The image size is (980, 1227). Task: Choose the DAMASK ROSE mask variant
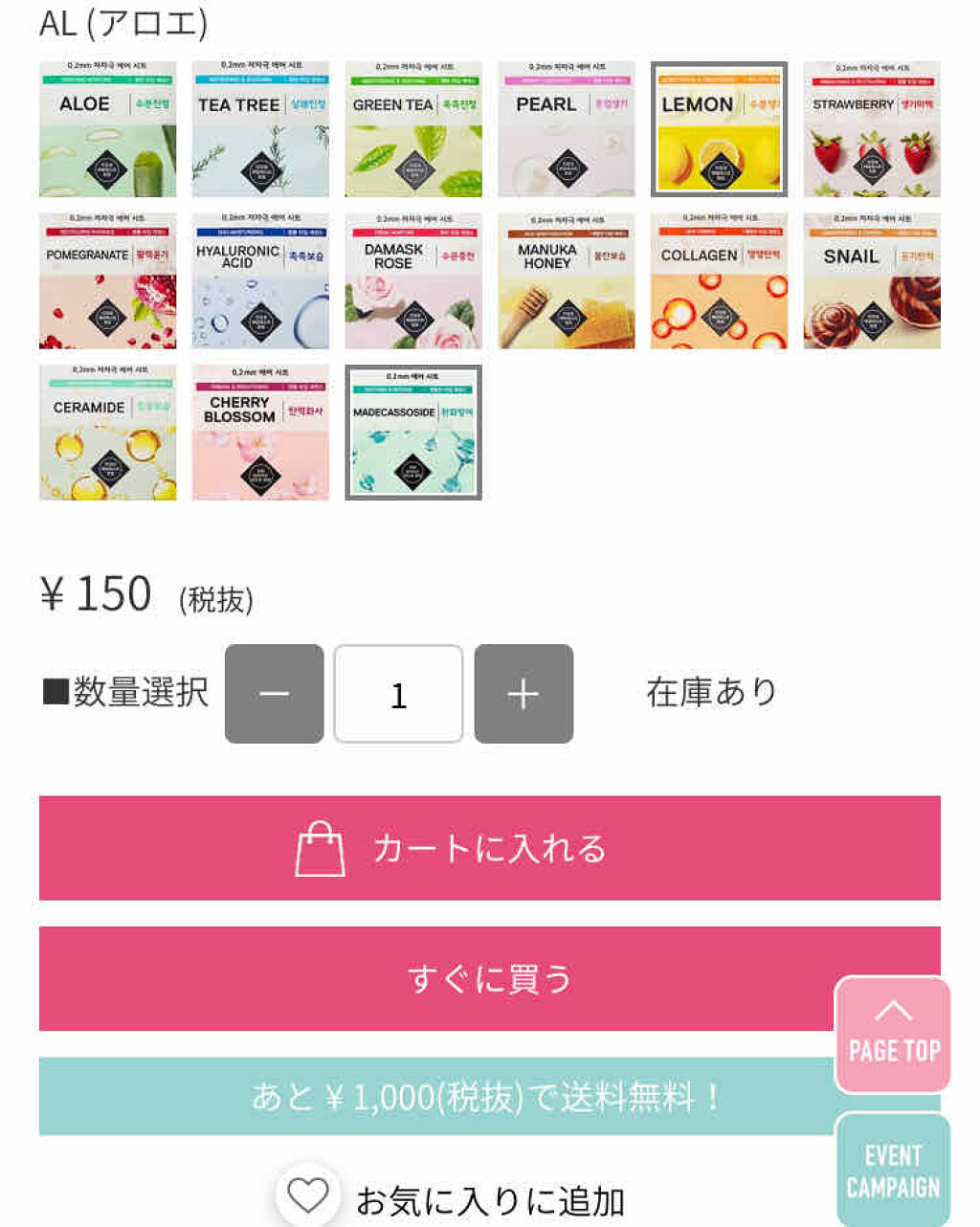pos(413,280)
